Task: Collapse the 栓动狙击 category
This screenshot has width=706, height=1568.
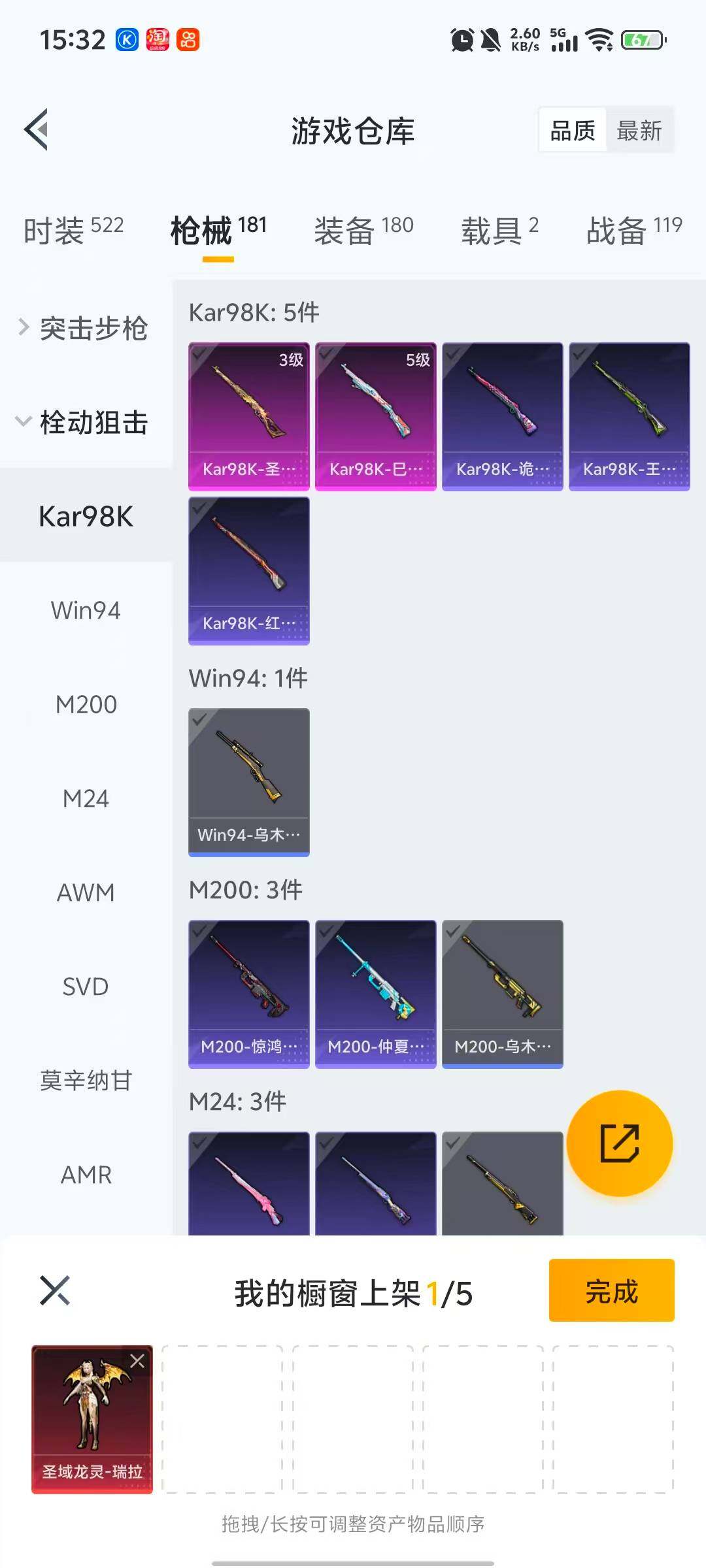Action: click(x=85, y=422)
